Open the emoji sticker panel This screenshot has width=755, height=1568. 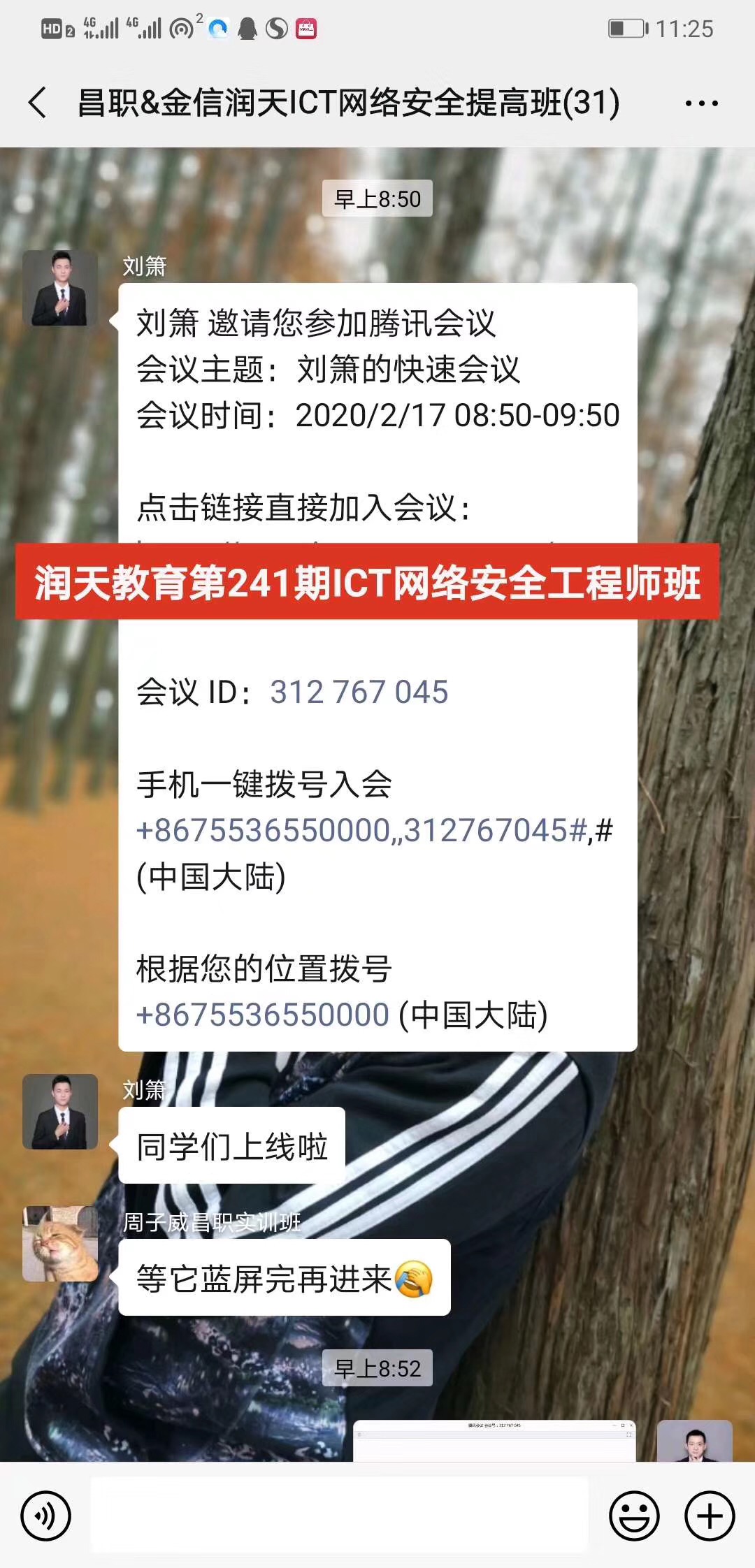coord(634,1516)
